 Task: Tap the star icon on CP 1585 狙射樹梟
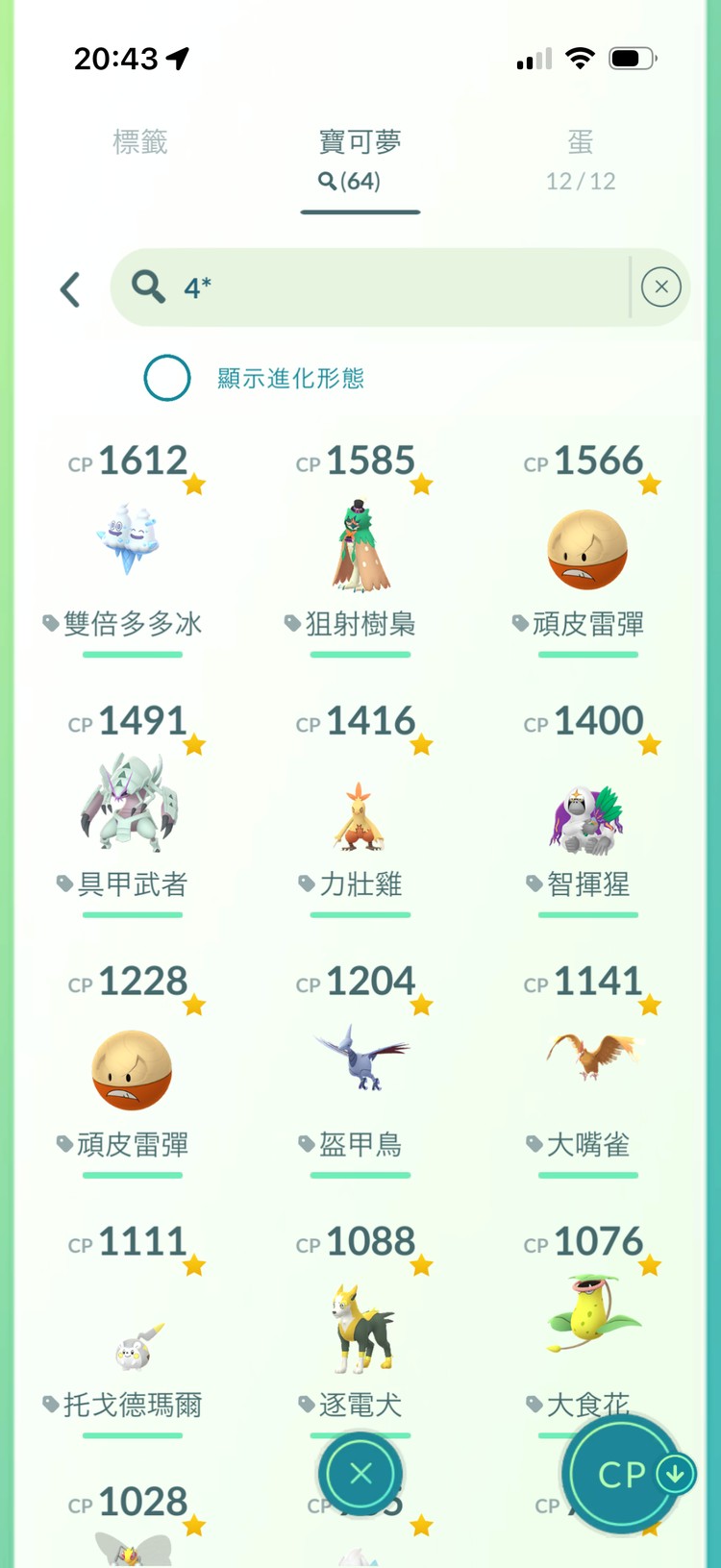(420, 485)
